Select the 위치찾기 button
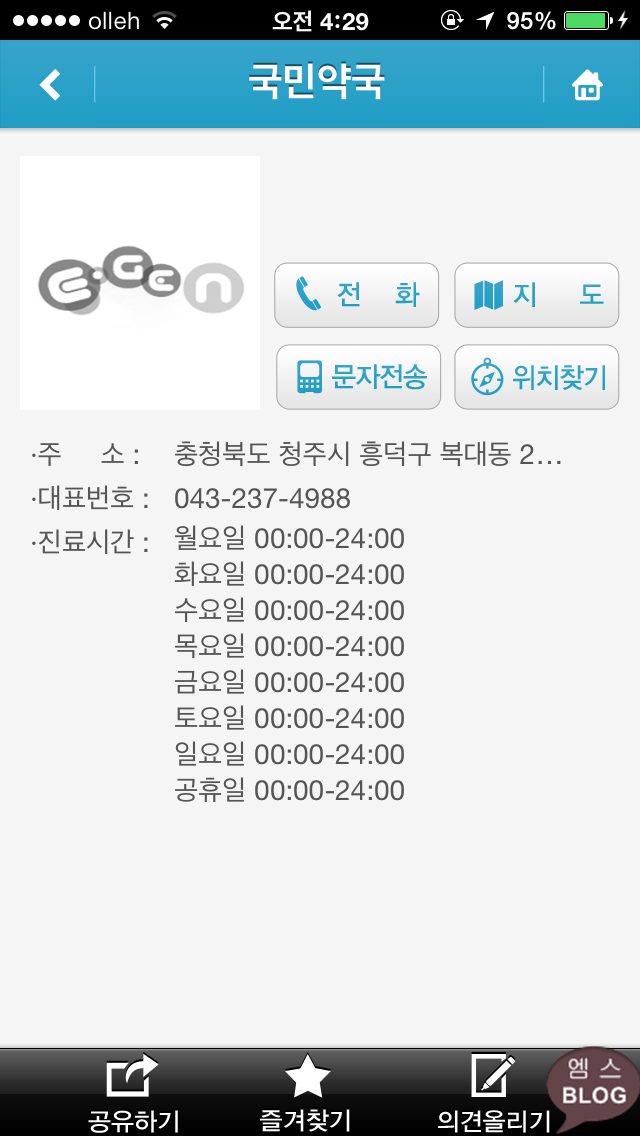The width and height of the screenshot is (640, 1136). coord(536,377)
